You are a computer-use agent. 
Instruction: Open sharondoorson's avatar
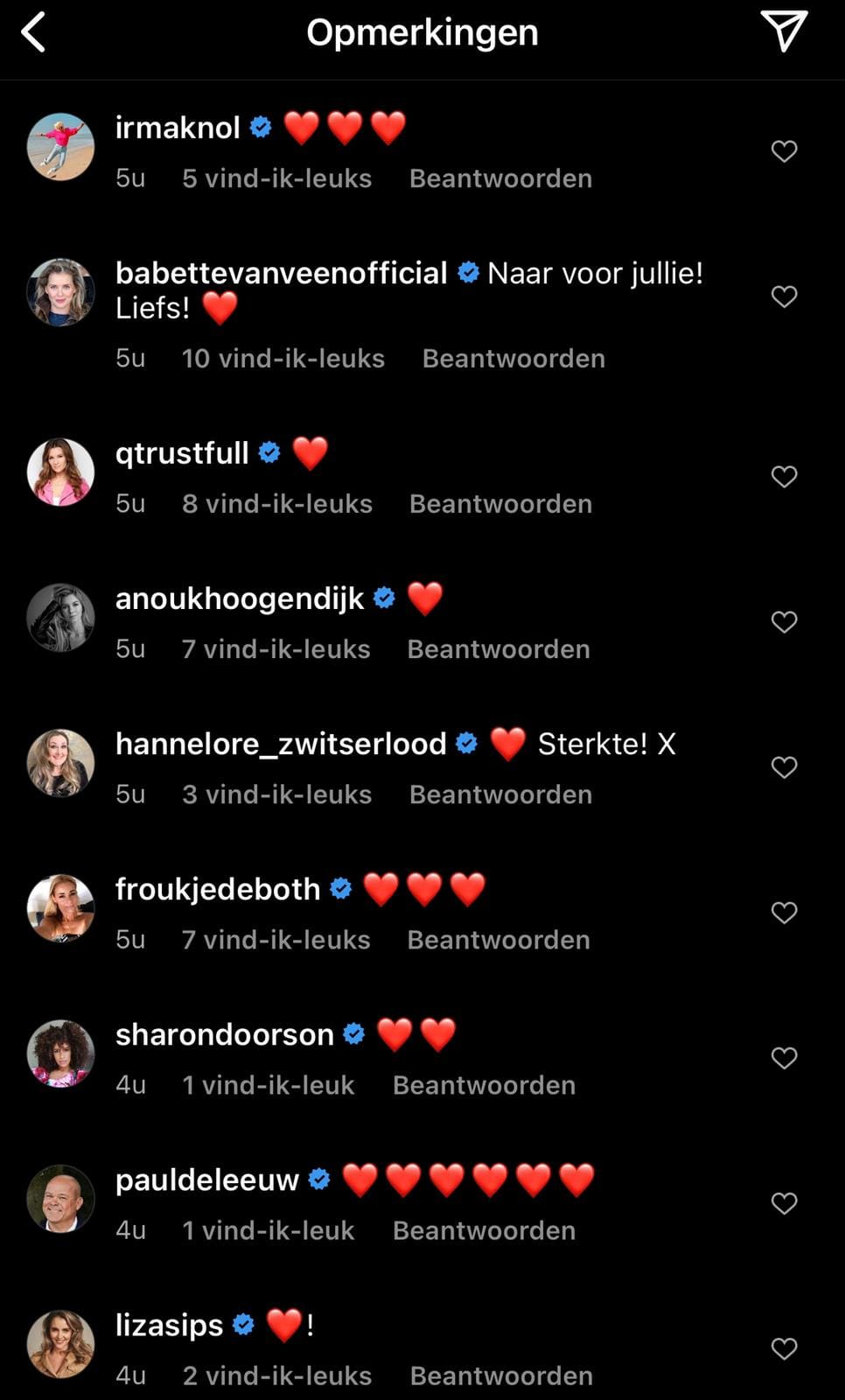[x=60, y=1053]
